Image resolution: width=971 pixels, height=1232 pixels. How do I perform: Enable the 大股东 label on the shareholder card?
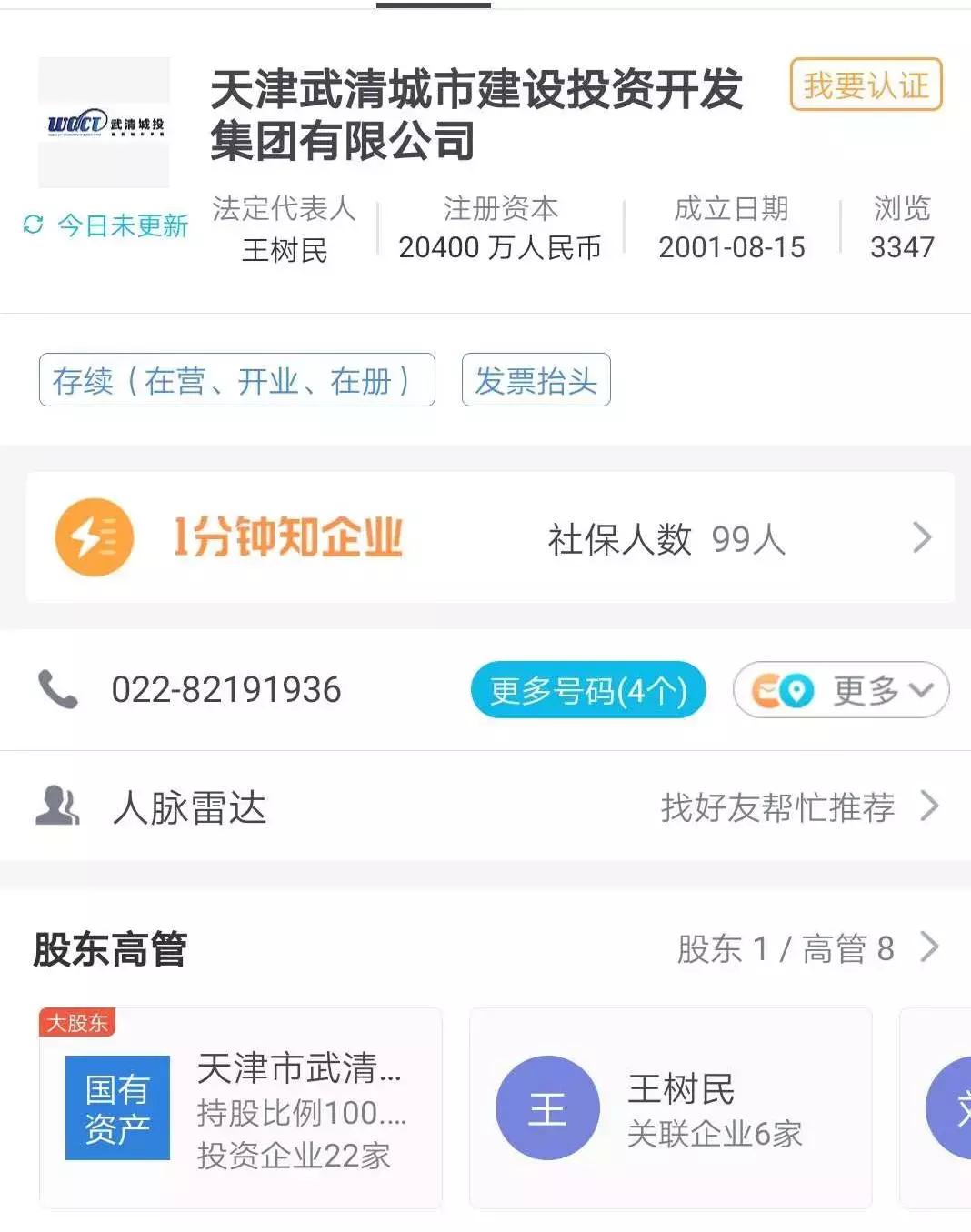click(75, 1022)
